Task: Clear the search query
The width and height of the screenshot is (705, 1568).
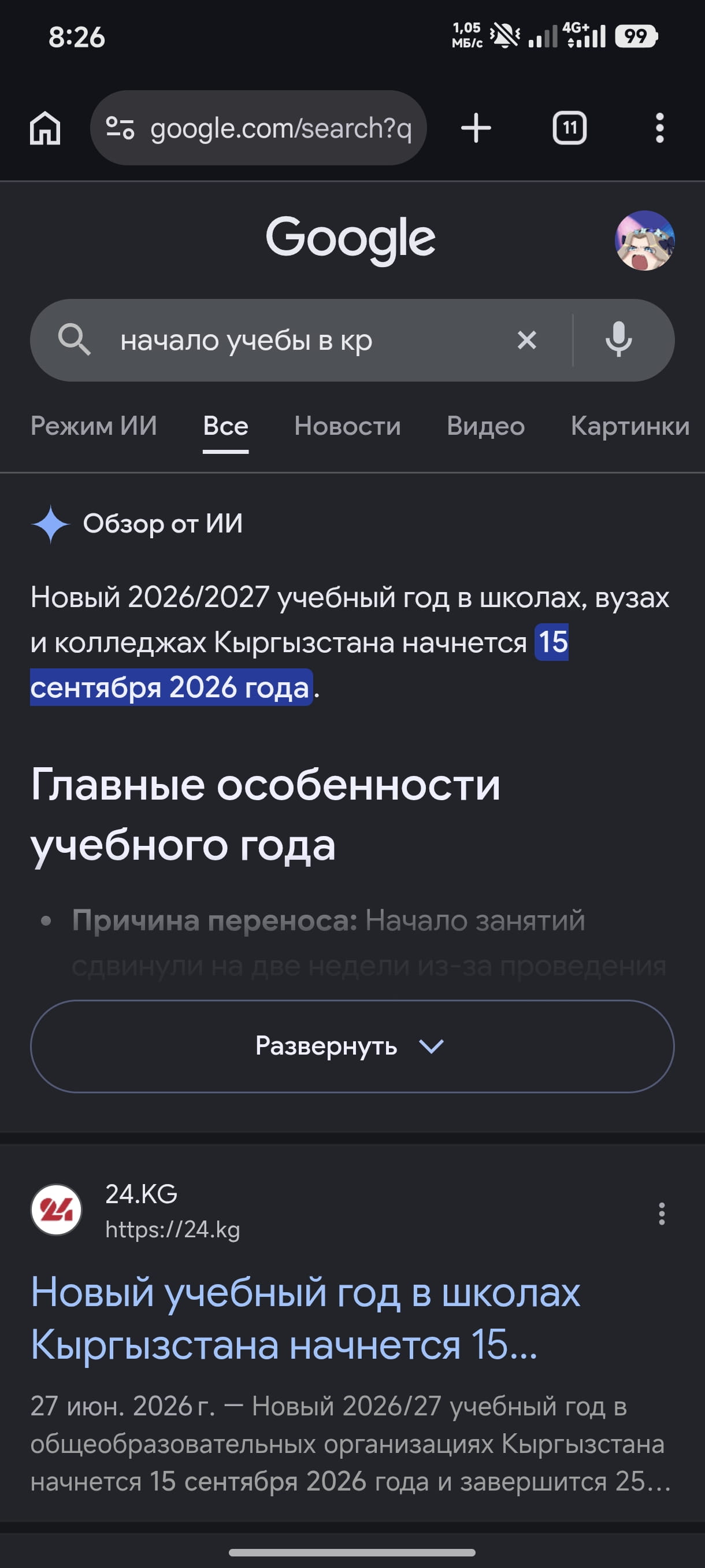Action: pos(527,341)
